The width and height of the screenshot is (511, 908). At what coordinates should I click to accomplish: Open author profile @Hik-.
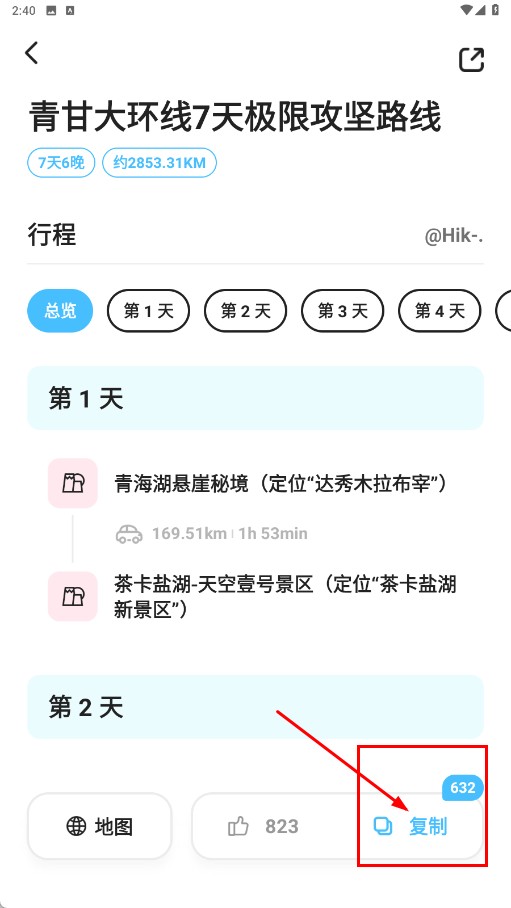(x=454, y=236)
